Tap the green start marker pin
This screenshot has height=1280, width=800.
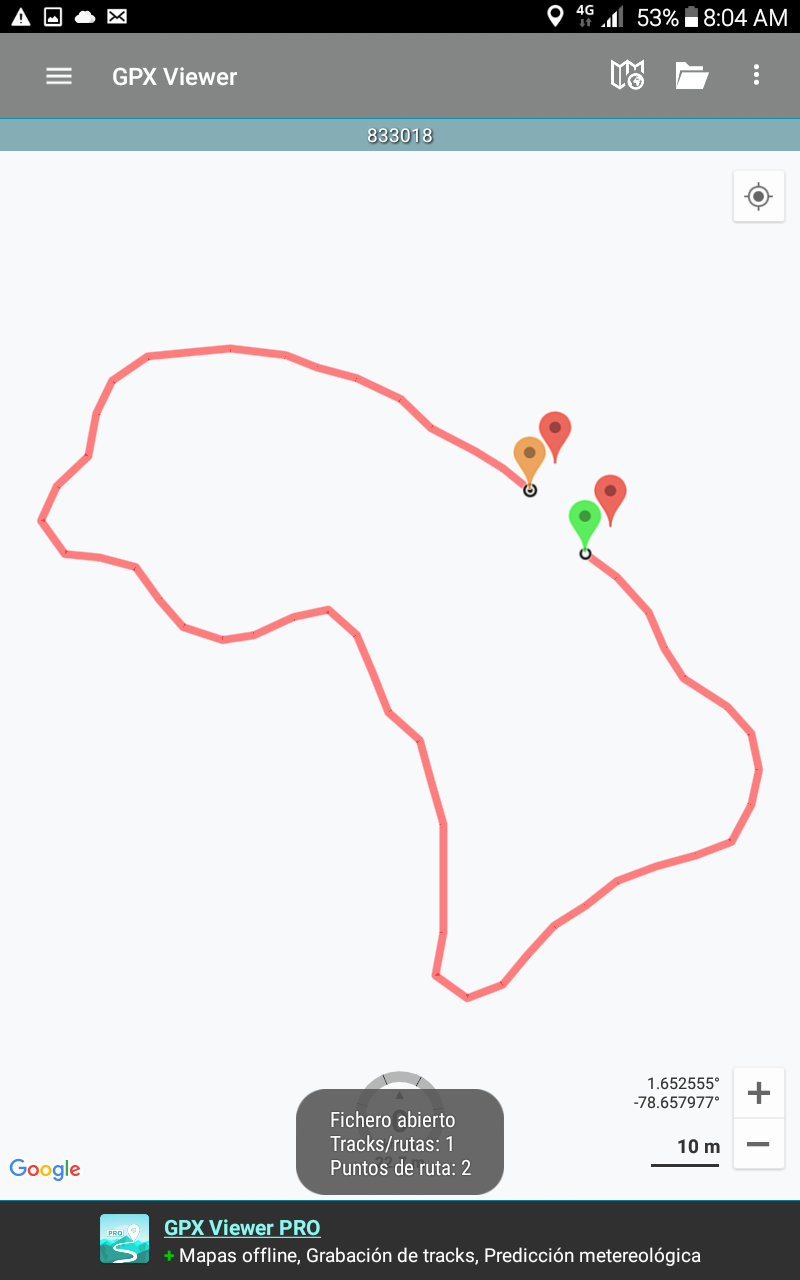coord(585,520)
